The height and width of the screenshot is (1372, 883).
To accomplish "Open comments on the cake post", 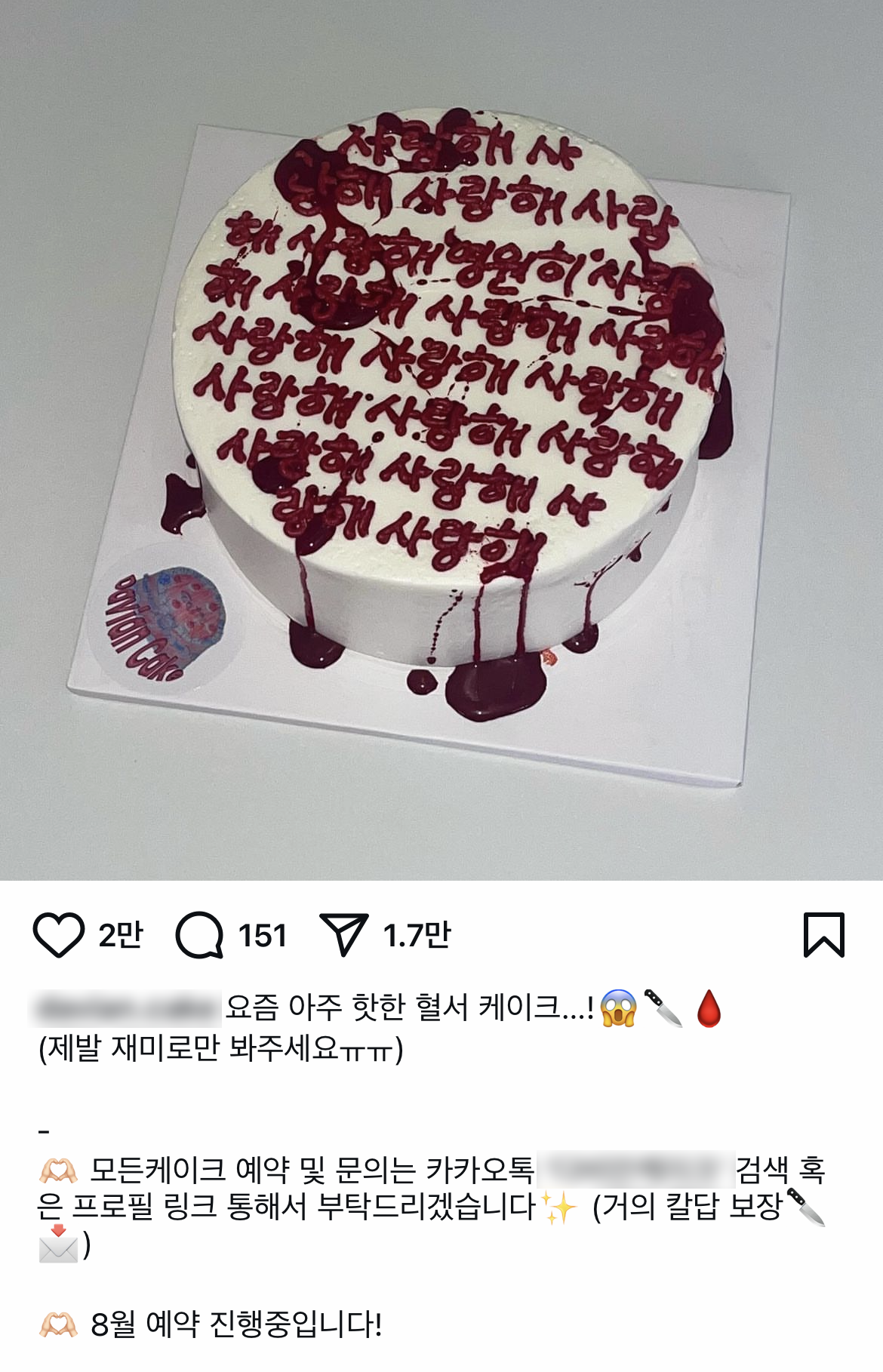I will 199,934.
